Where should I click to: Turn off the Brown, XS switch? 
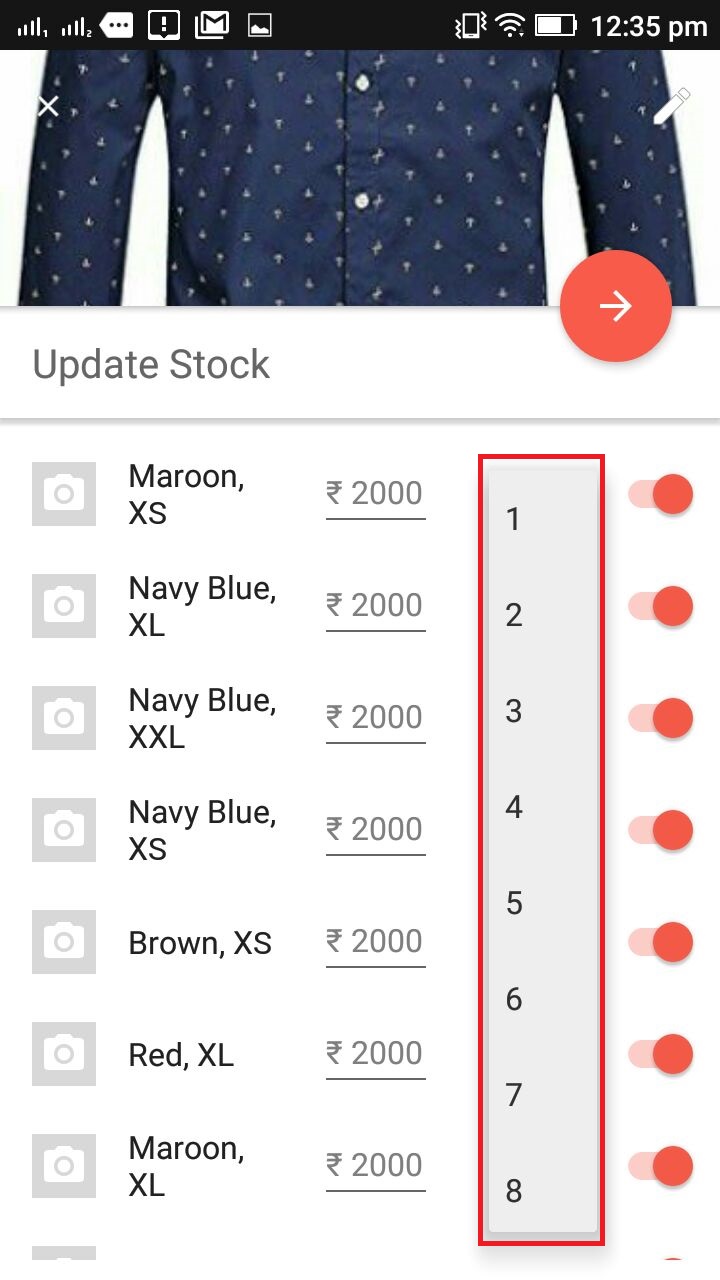click(661, 942)
